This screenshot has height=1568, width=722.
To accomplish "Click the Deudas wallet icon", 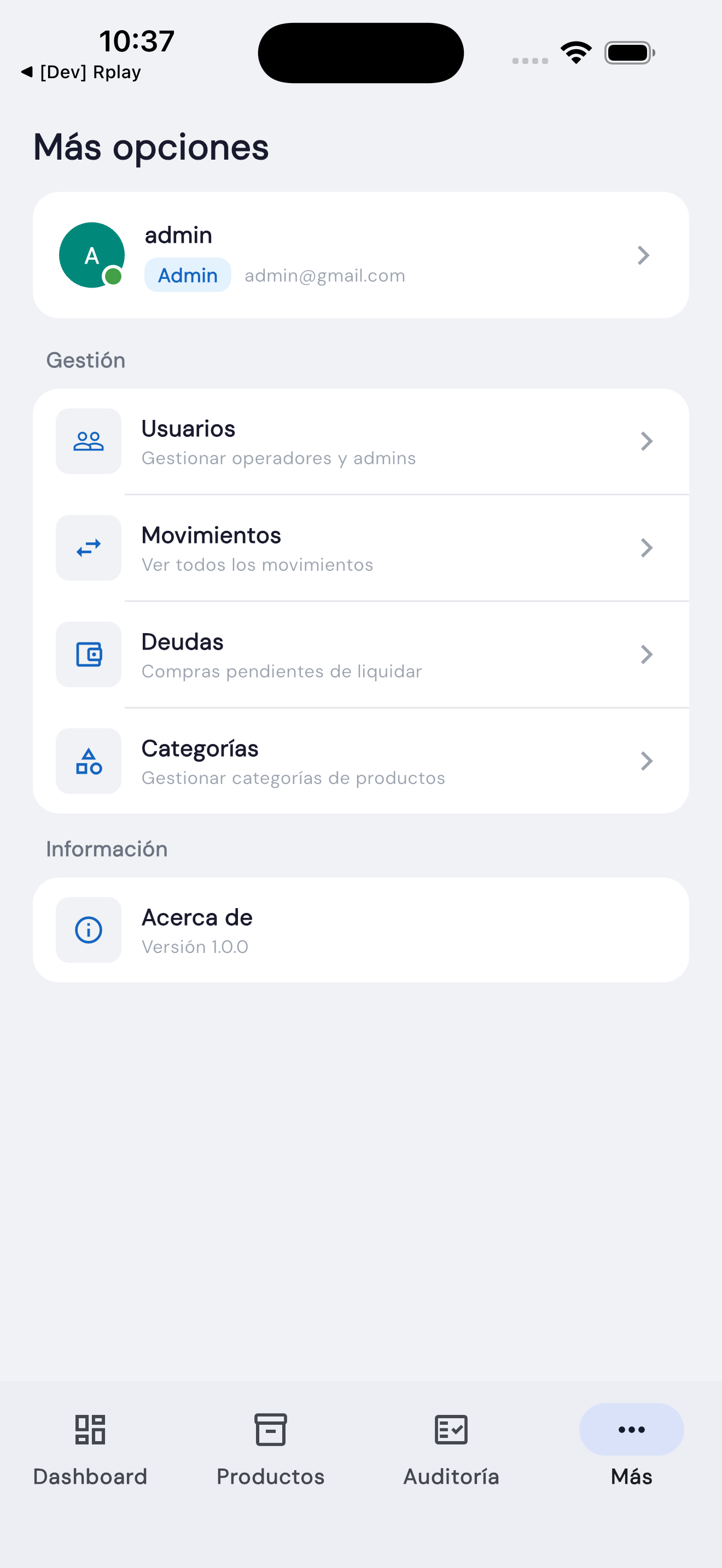I will pos(88,654).
